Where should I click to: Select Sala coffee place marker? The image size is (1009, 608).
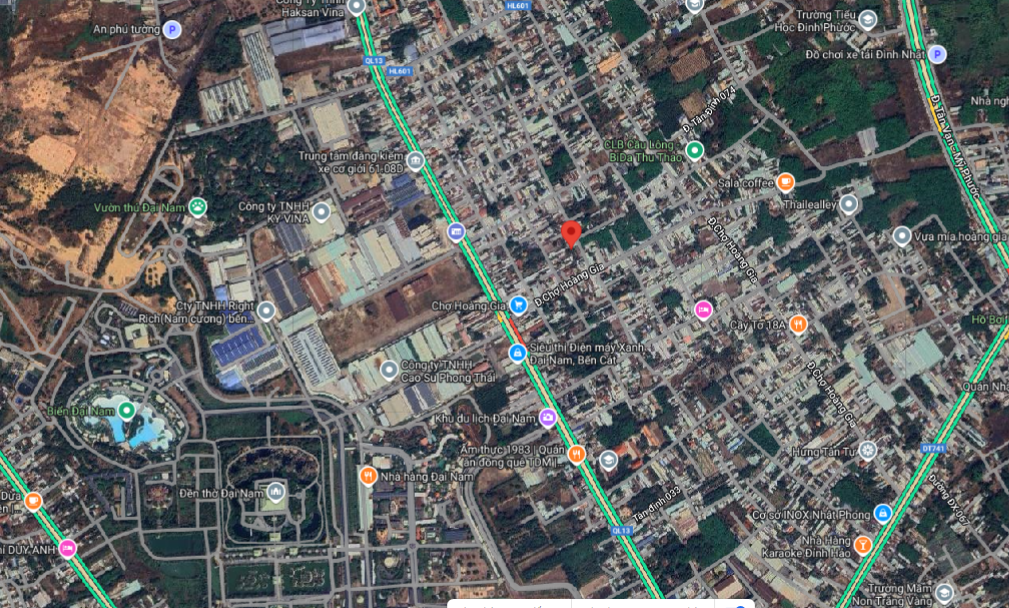coord(785,183)
